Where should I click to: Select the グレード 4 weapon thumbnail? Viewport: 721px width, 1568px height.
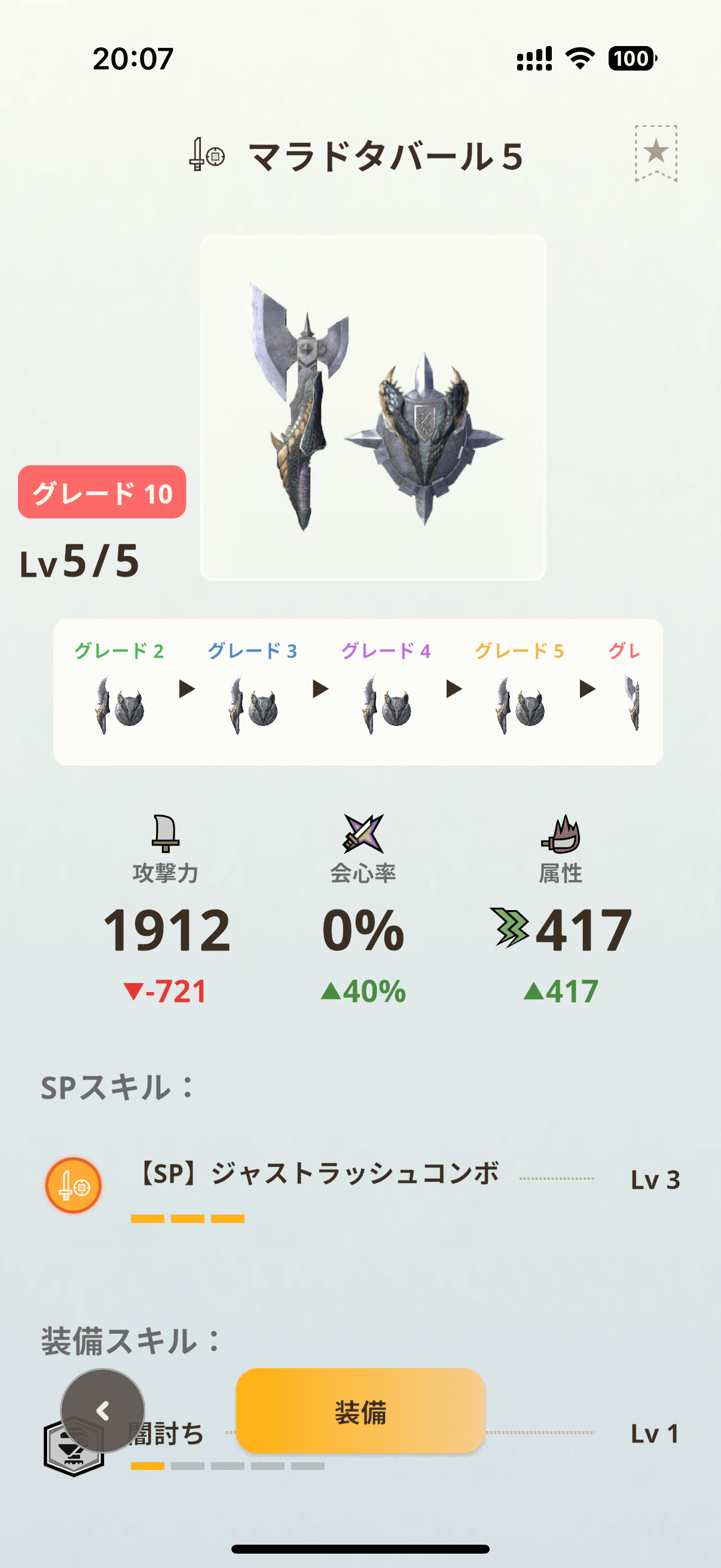pyautogui.click(x=386, y=706)
